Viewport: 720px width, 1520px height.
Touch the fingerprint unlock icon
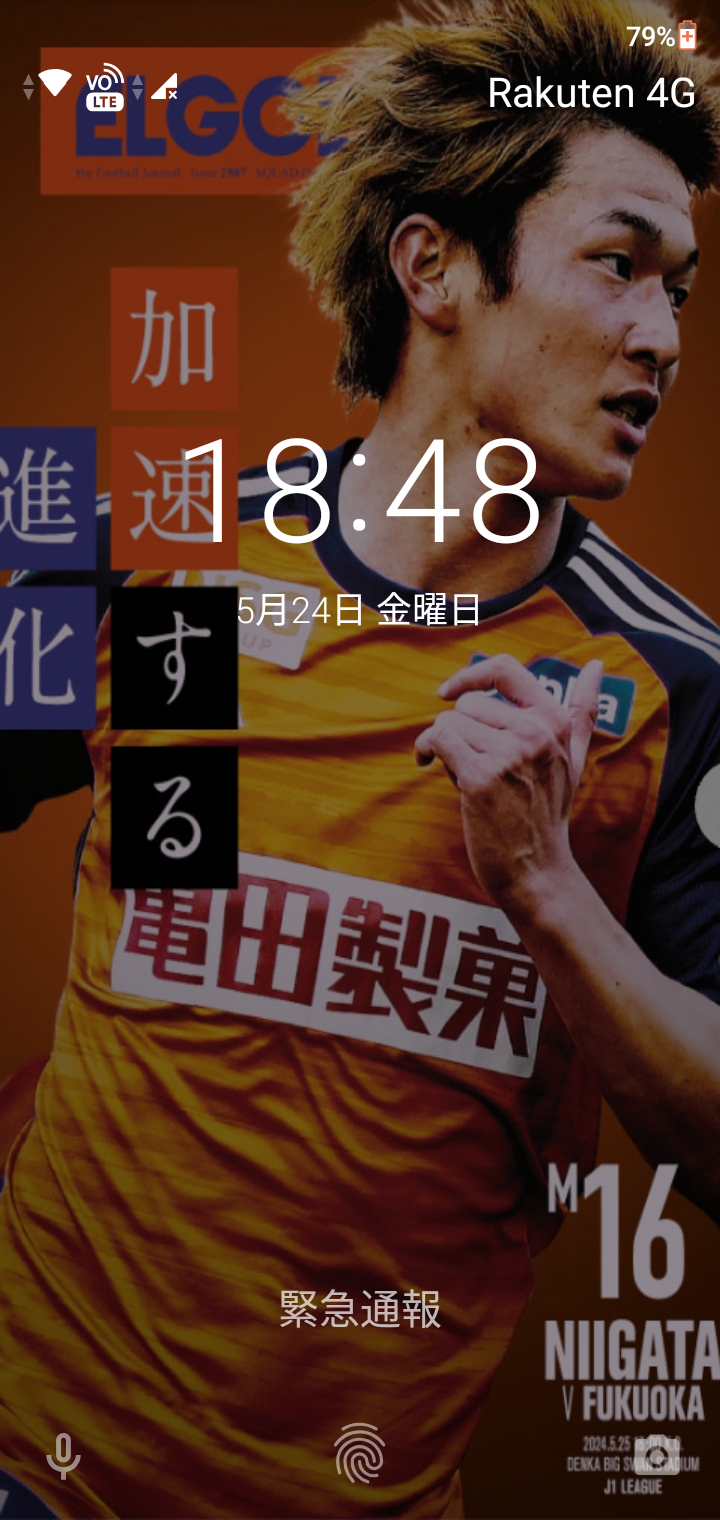coord(360,1456)
